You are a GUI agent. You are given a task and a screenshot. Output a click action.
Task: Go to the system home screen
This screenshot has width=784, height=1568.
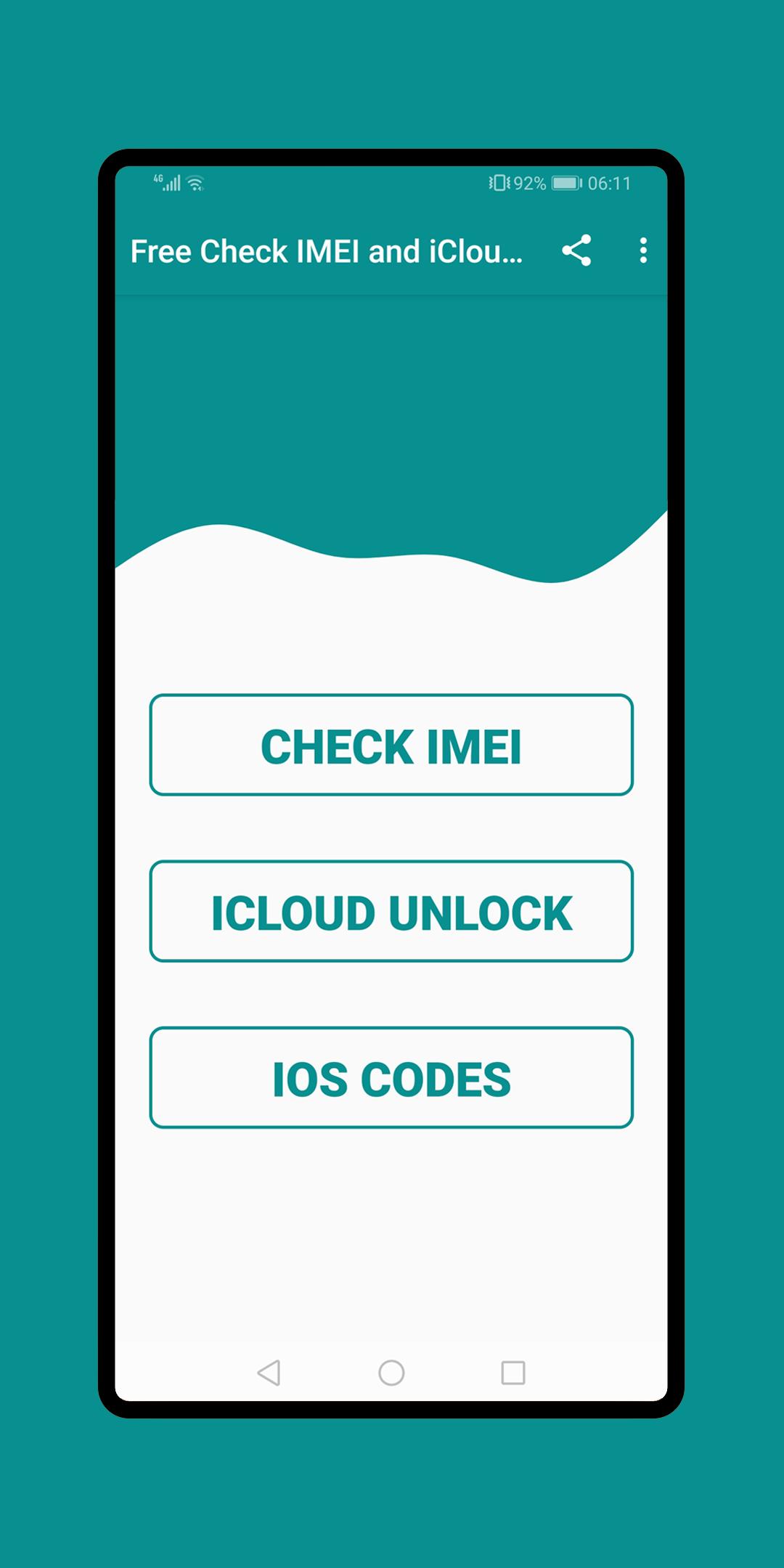click(391, 1373)
